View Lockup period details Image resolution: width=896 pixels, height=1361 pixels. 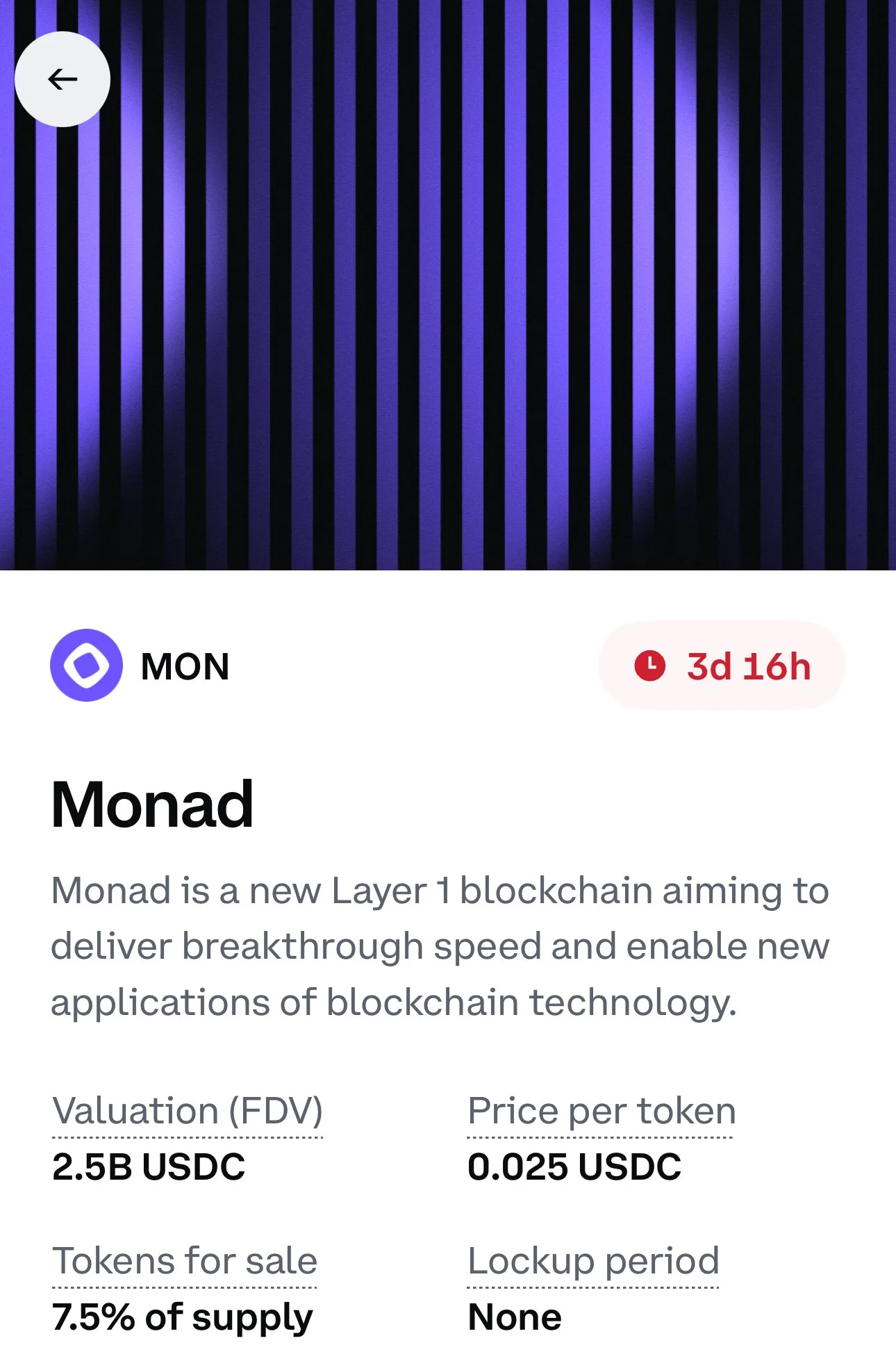click(594, 1260)
